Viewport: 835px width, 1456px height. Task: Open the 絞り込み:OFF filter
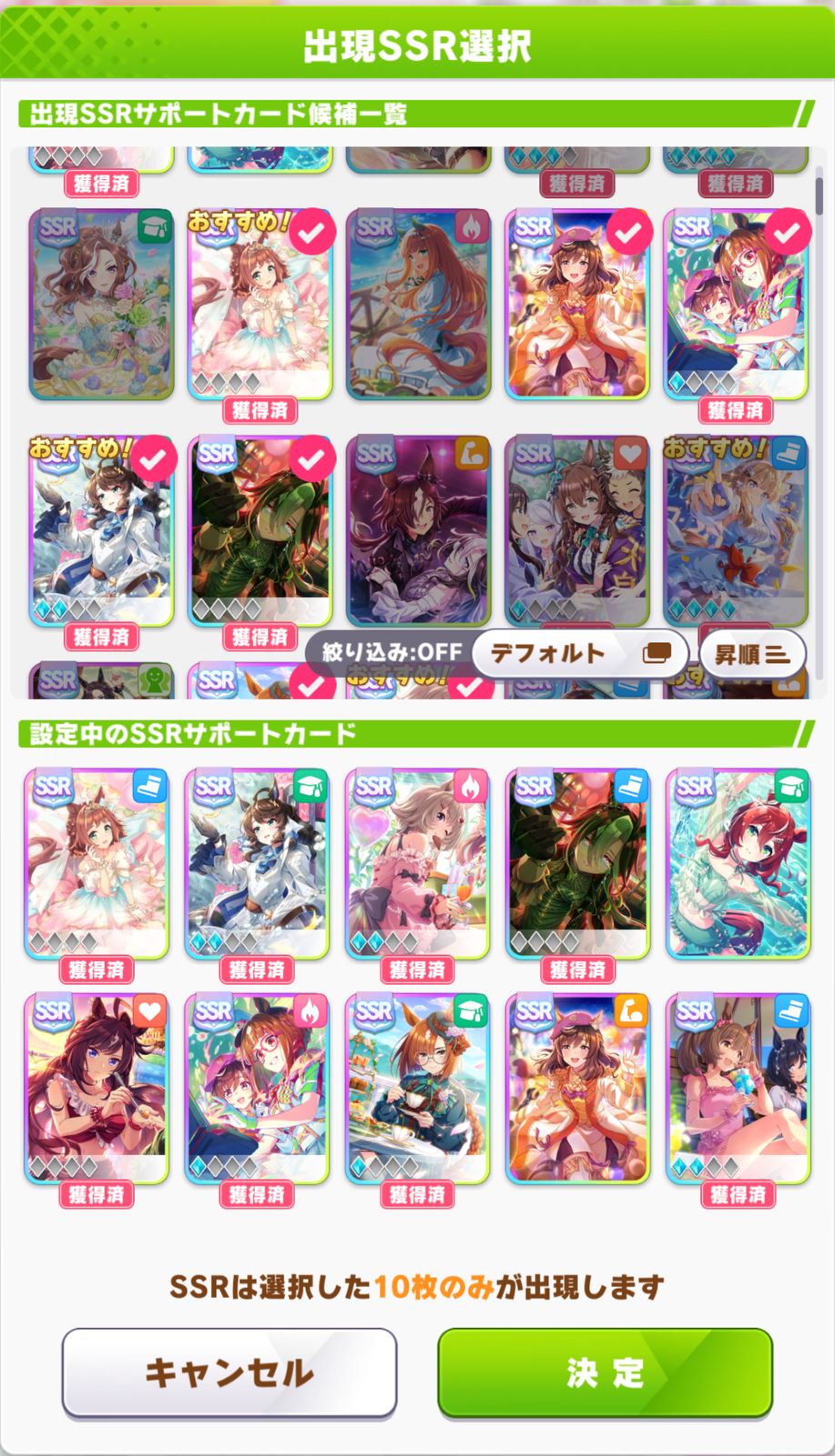point(392,652)
